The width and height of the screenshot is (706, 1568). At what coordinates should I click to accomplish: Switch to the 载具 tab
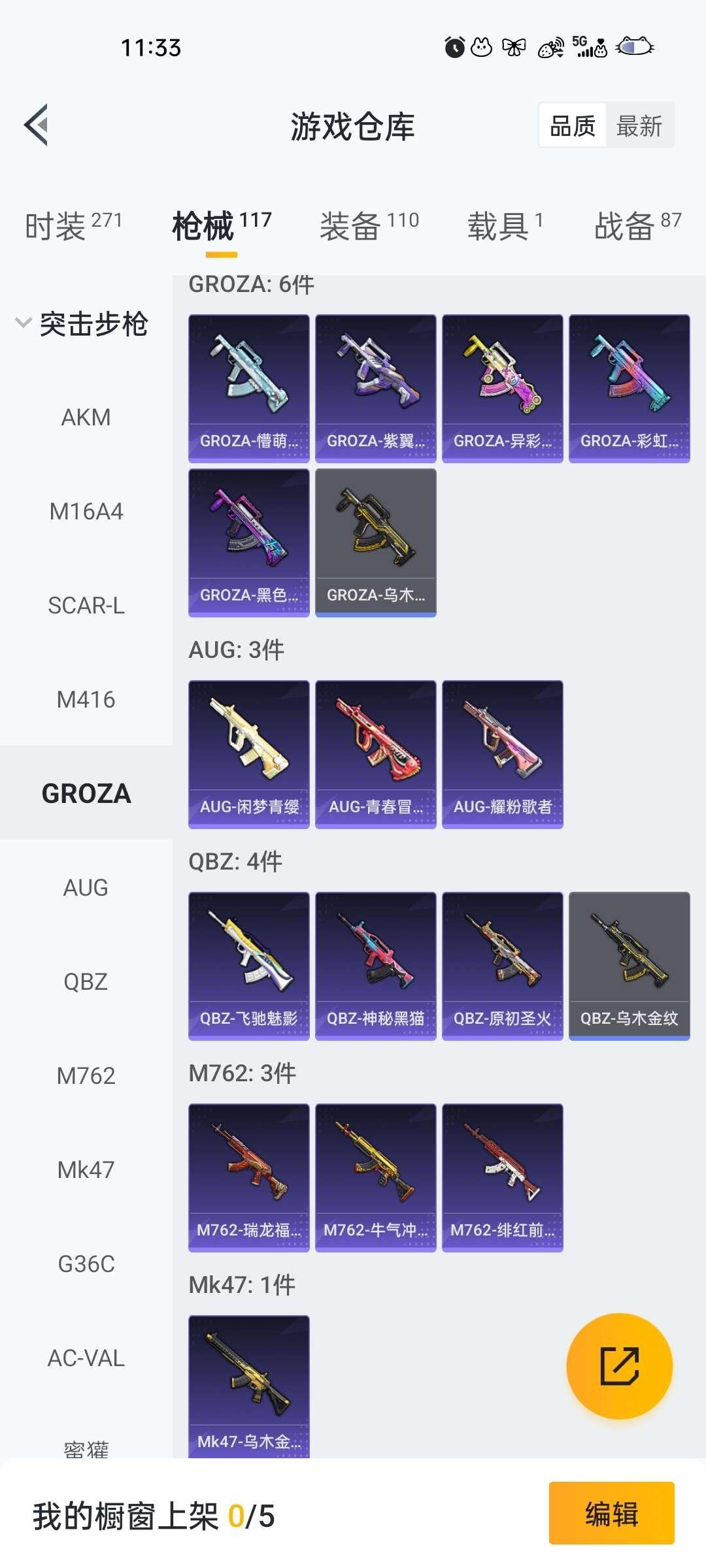point(504,226)
